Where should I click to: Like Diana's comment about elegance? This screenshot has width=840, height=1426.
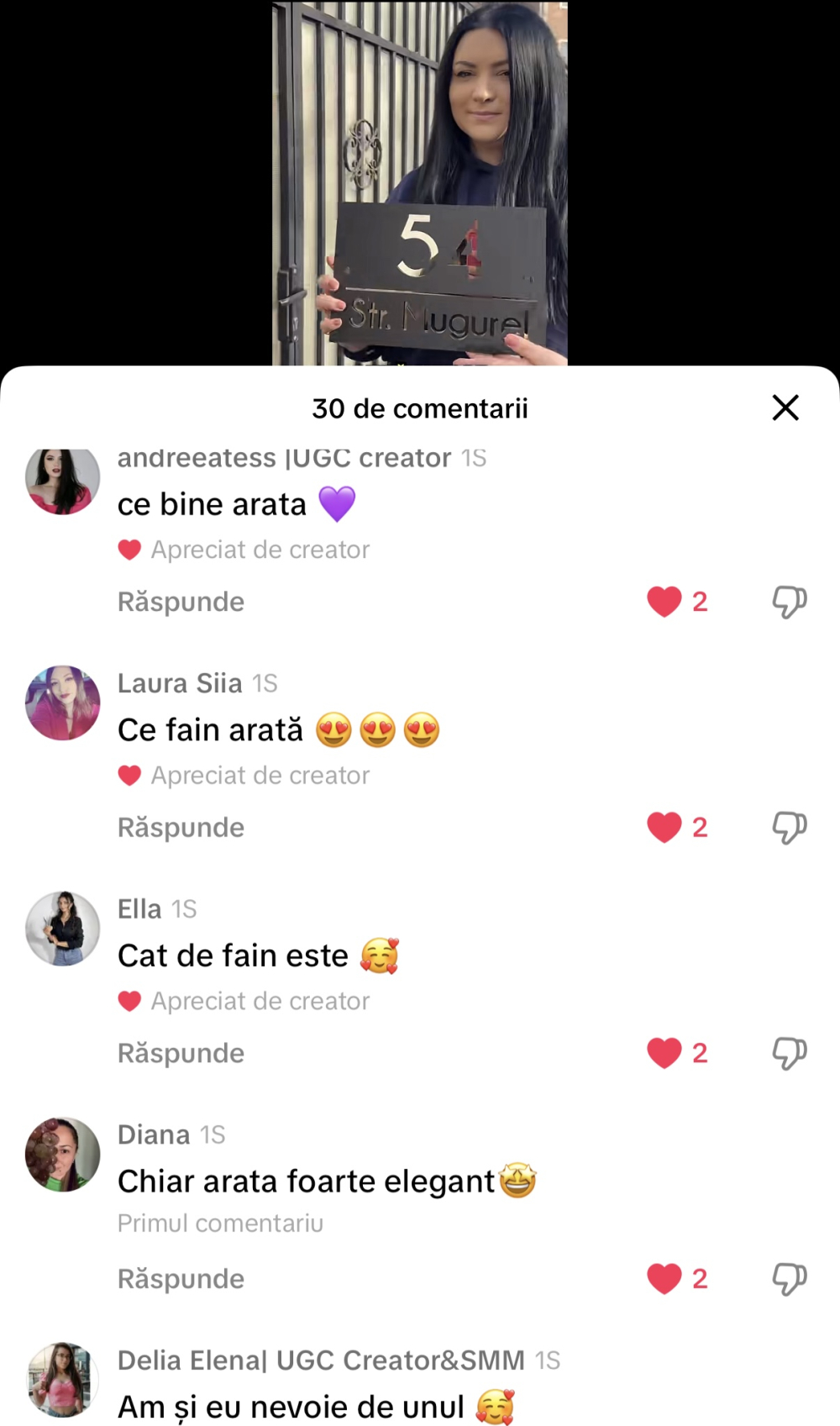coord(664,1279)
